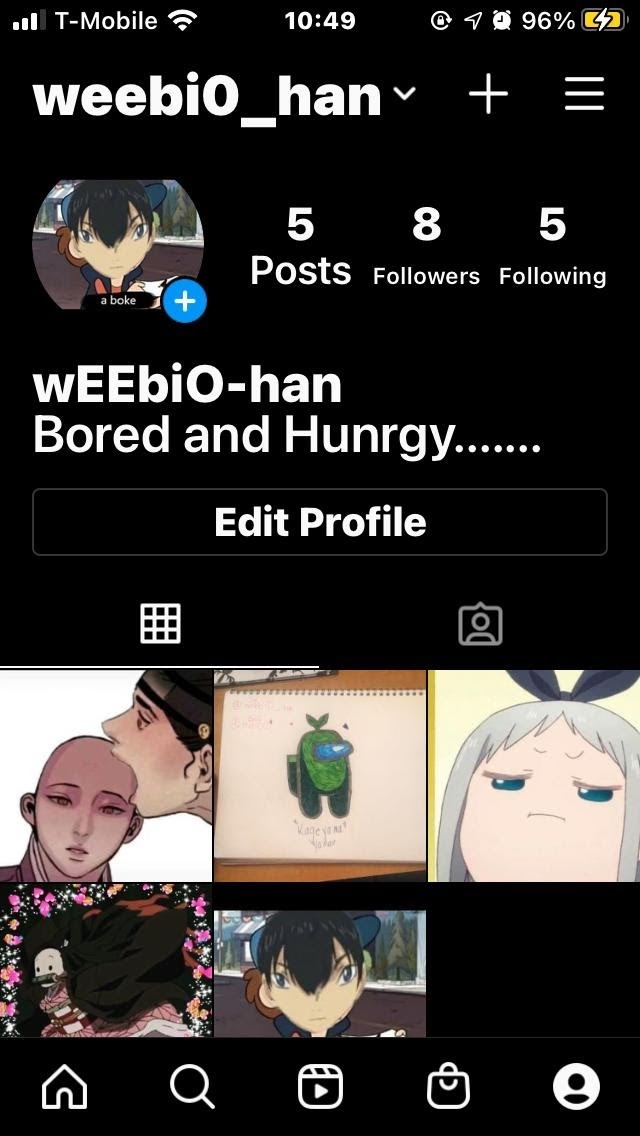This screenshot has height=1136, width=640.
Task: Open the account switcher next to weebi0_han
Action: click(x=404, y=93)
